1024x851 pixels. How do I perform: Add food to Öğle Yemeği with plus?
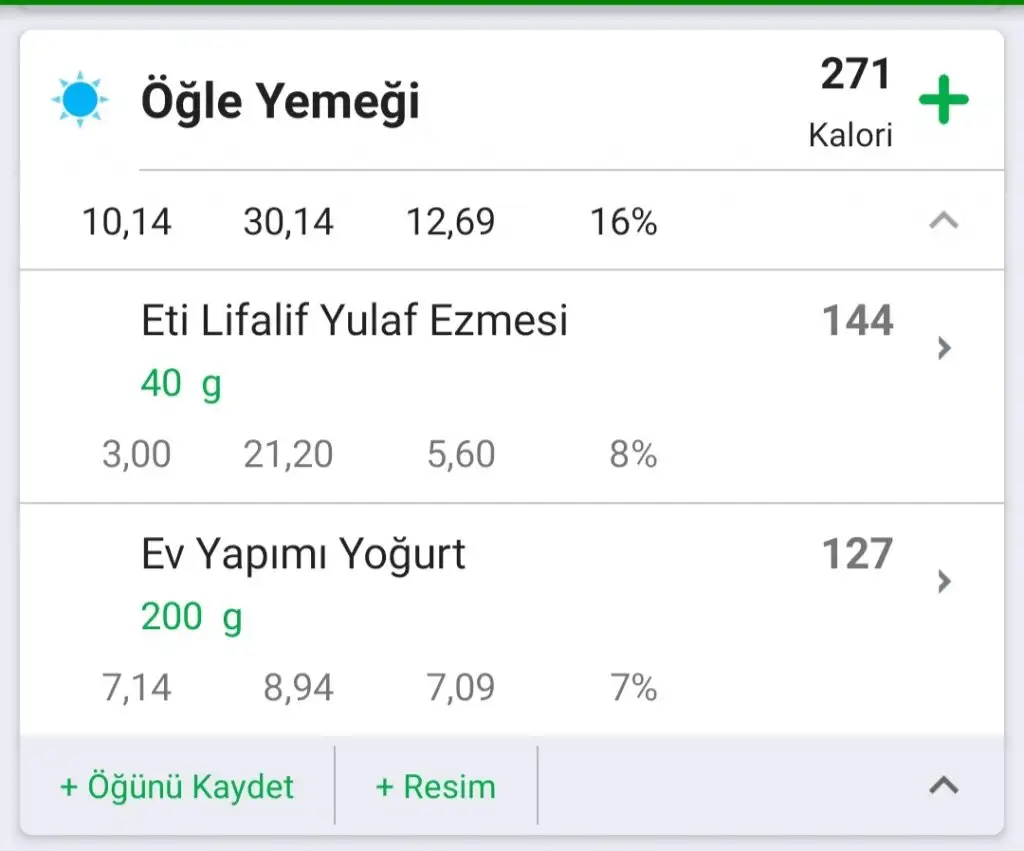(943, 101)
